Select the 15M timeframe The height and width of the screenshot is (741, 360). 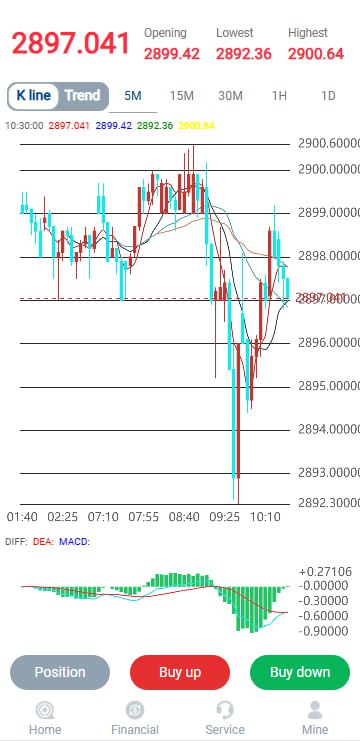(182, 96)
